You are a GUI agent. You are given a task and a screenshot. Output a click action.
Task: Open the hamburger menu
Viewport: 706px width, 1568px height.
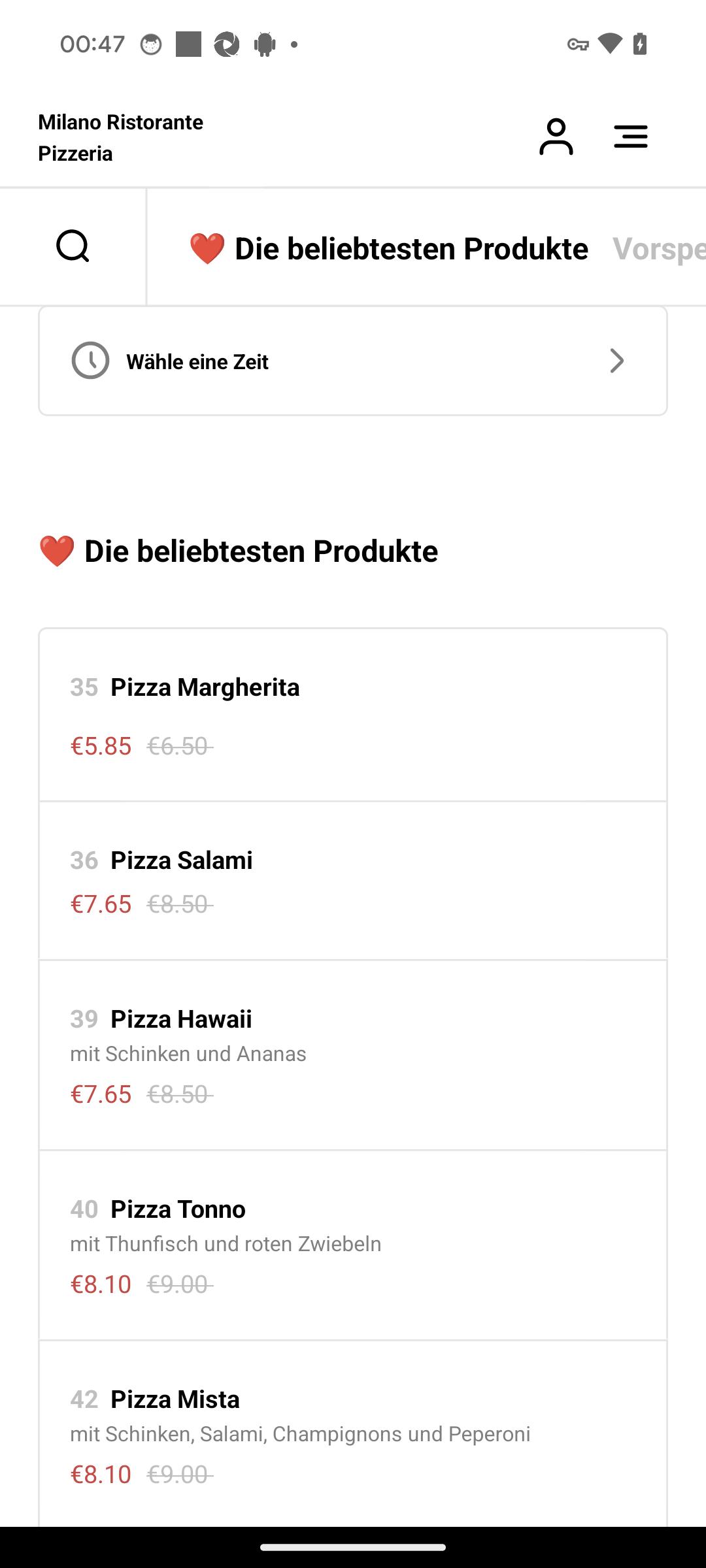pyautogui.click(x=631, y=137)
